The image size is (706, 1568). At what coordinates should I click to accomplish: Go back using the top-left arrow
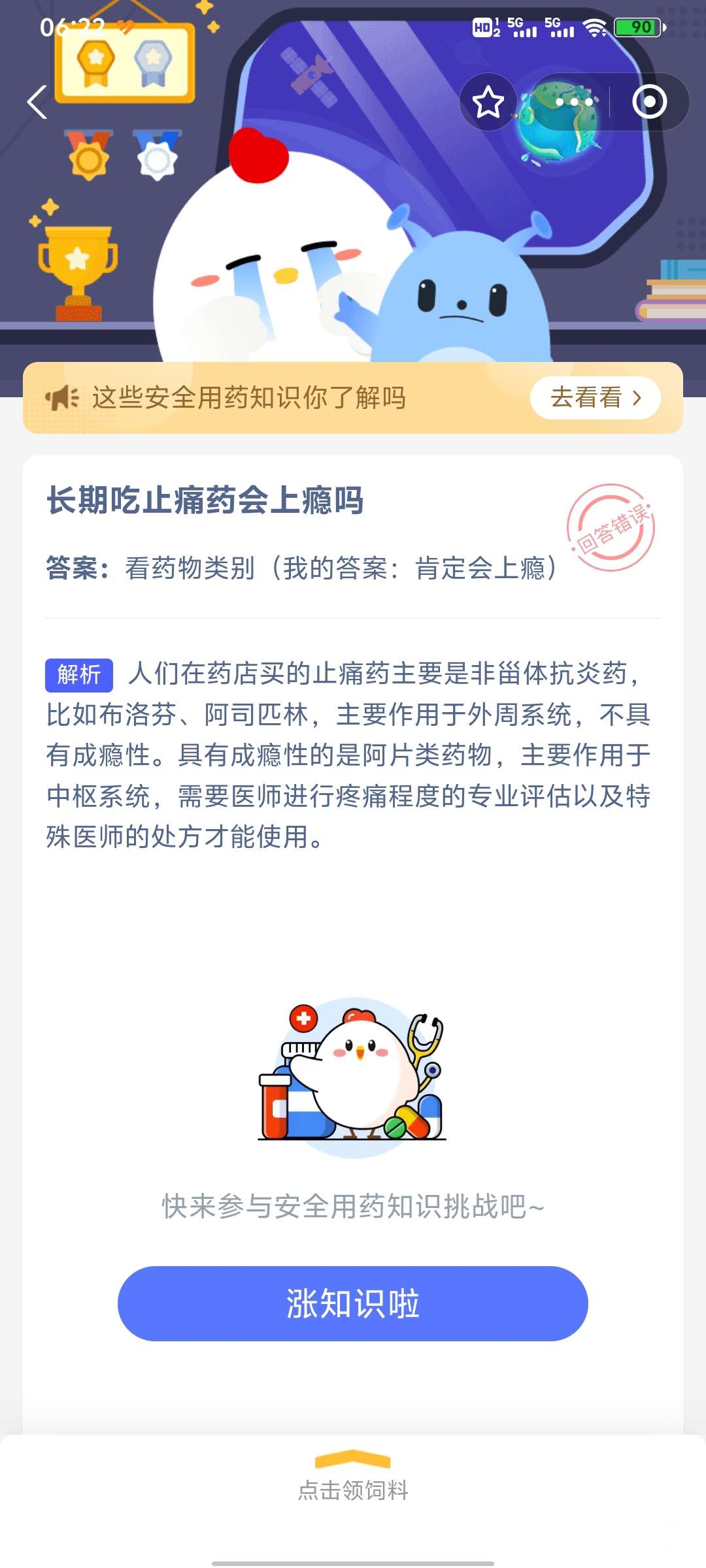tap(37, 103)
